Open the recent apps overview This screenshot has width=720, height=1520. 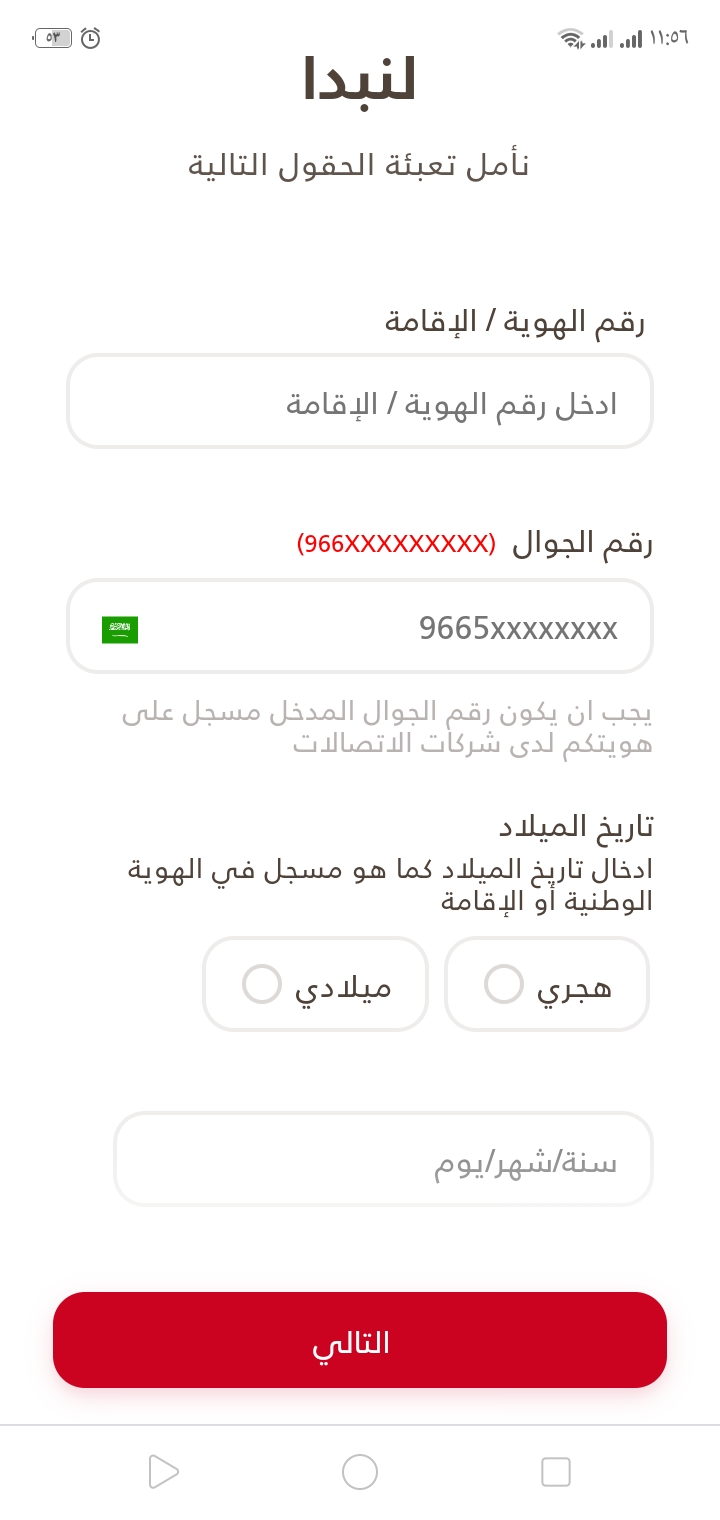tap(556, 1472)
